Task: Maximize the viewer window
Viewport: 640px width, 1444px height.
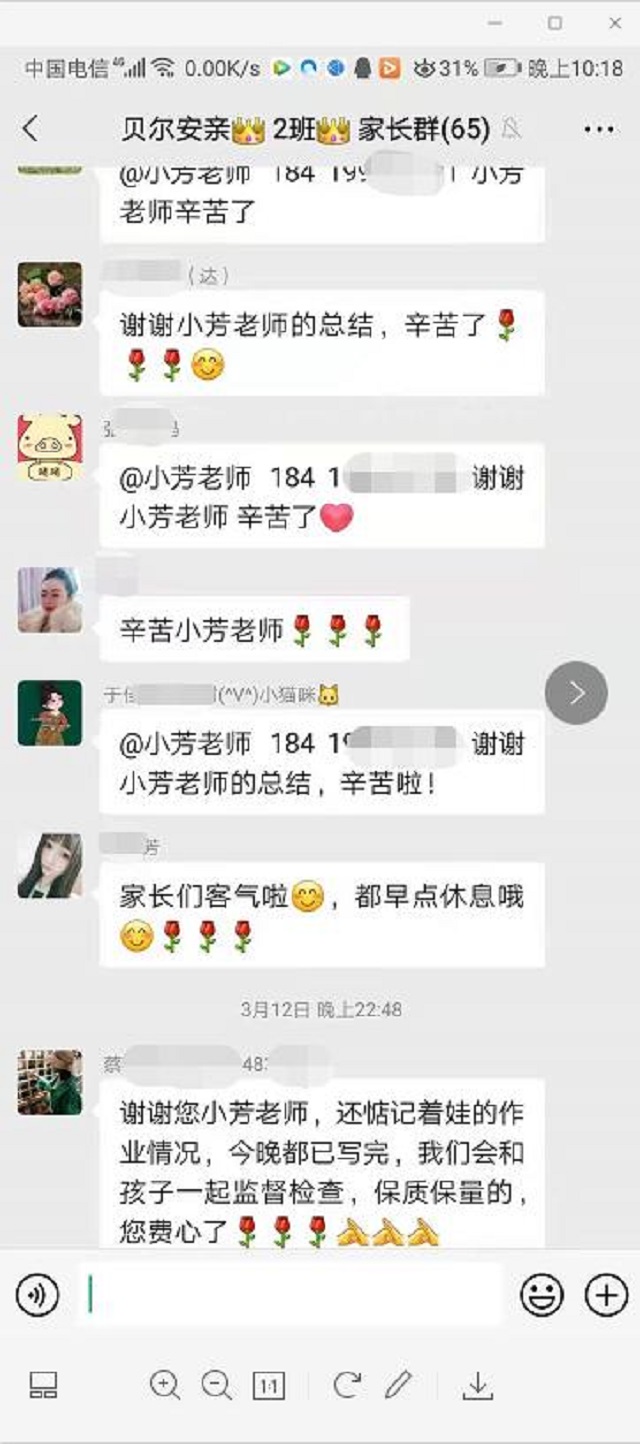Action: (555, 22)
